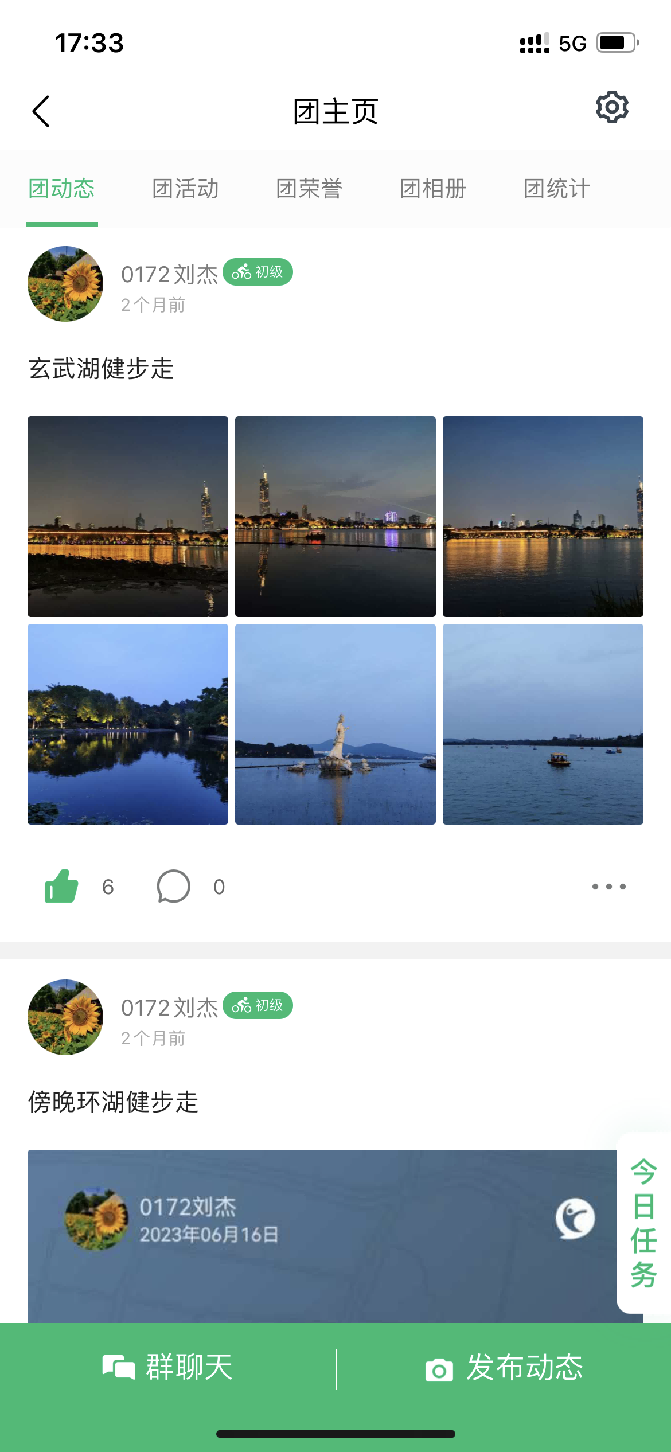
Task: Select the 团动态 tab
Action: pyautogui.click(x=61, y=188)
